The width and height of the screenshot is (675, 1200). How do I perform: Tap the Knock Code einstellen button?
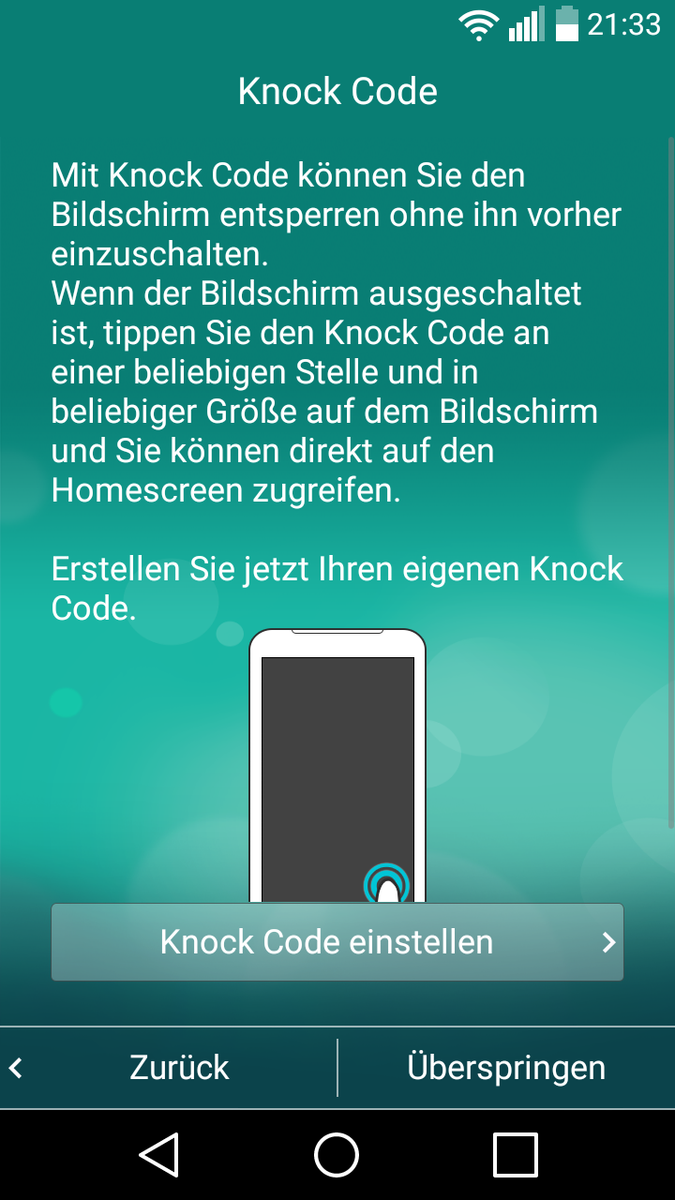pos(337,942)
